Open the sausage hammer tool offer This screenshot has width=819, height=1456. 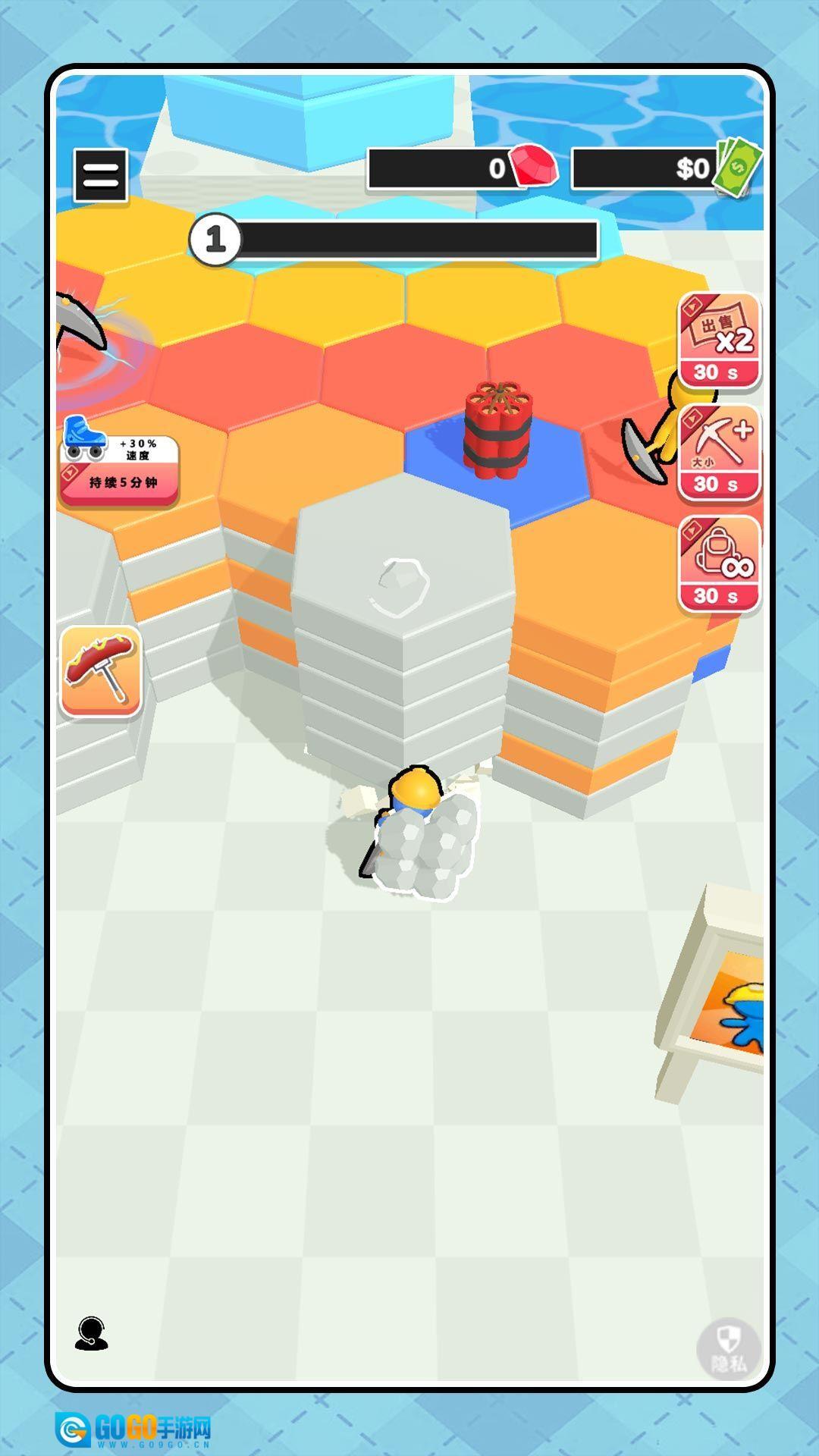point(101,671)
